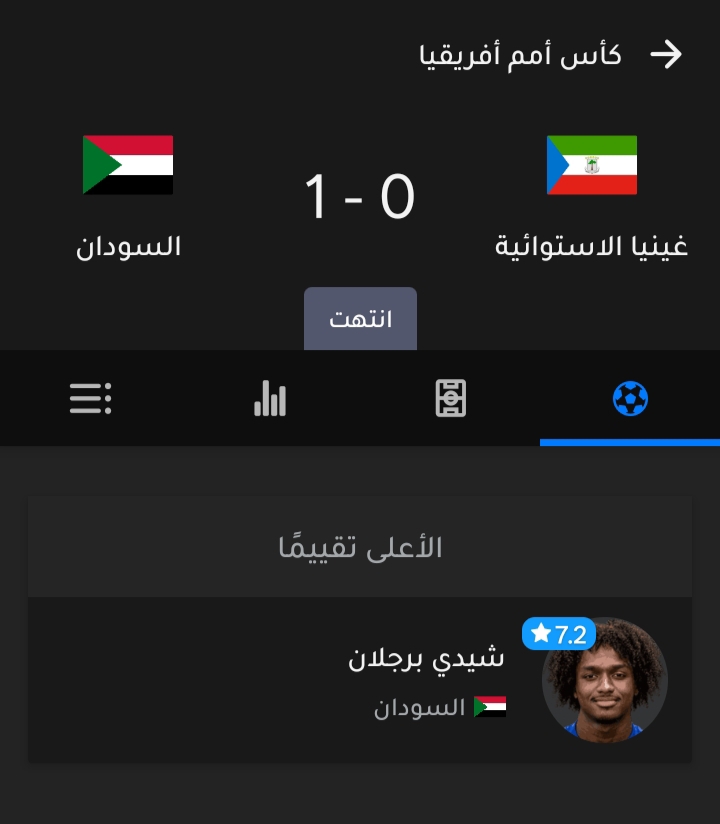This screenshot has width=720, height=824.
Task: Switch to the statistics bar-chart tab
Action: pyautogui.click(x=270, y=399)
